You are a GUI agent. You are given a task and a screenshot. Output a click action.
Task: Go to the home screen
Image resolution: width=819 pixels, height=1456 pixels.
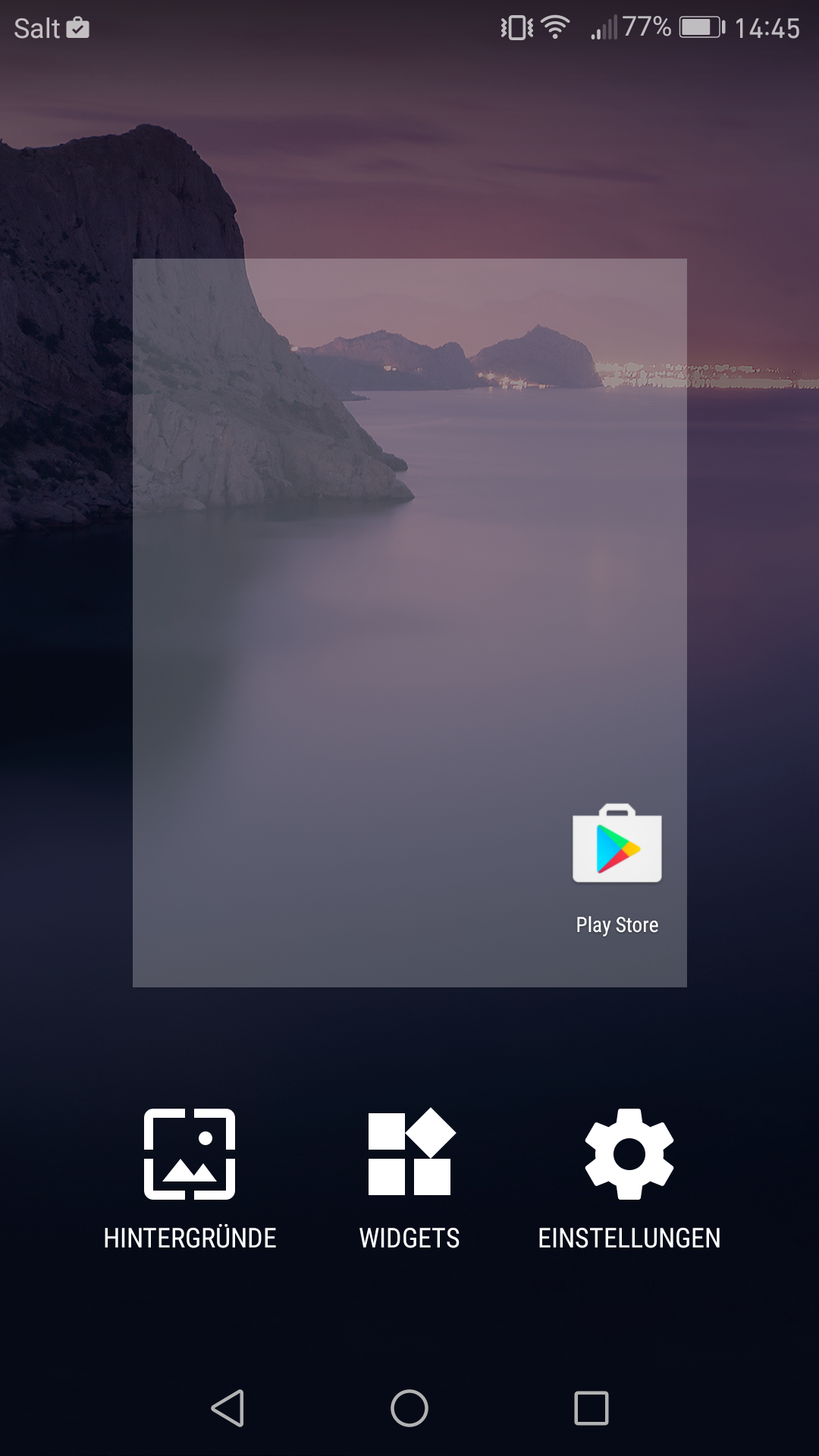pyautogui.click(x=409, y=1408)
